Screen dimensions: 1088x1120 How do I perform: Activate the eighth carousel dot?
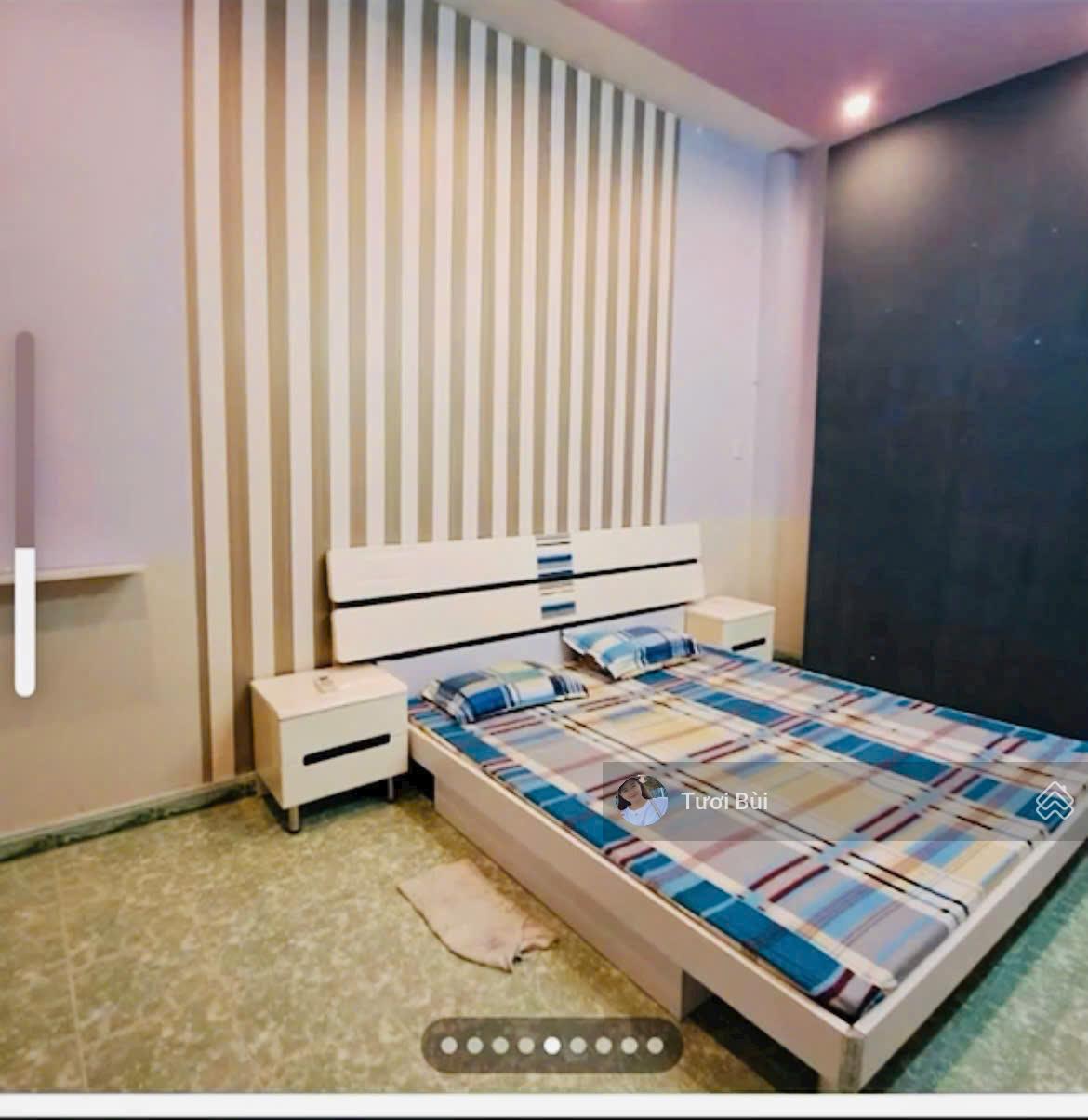point(630,1047)
